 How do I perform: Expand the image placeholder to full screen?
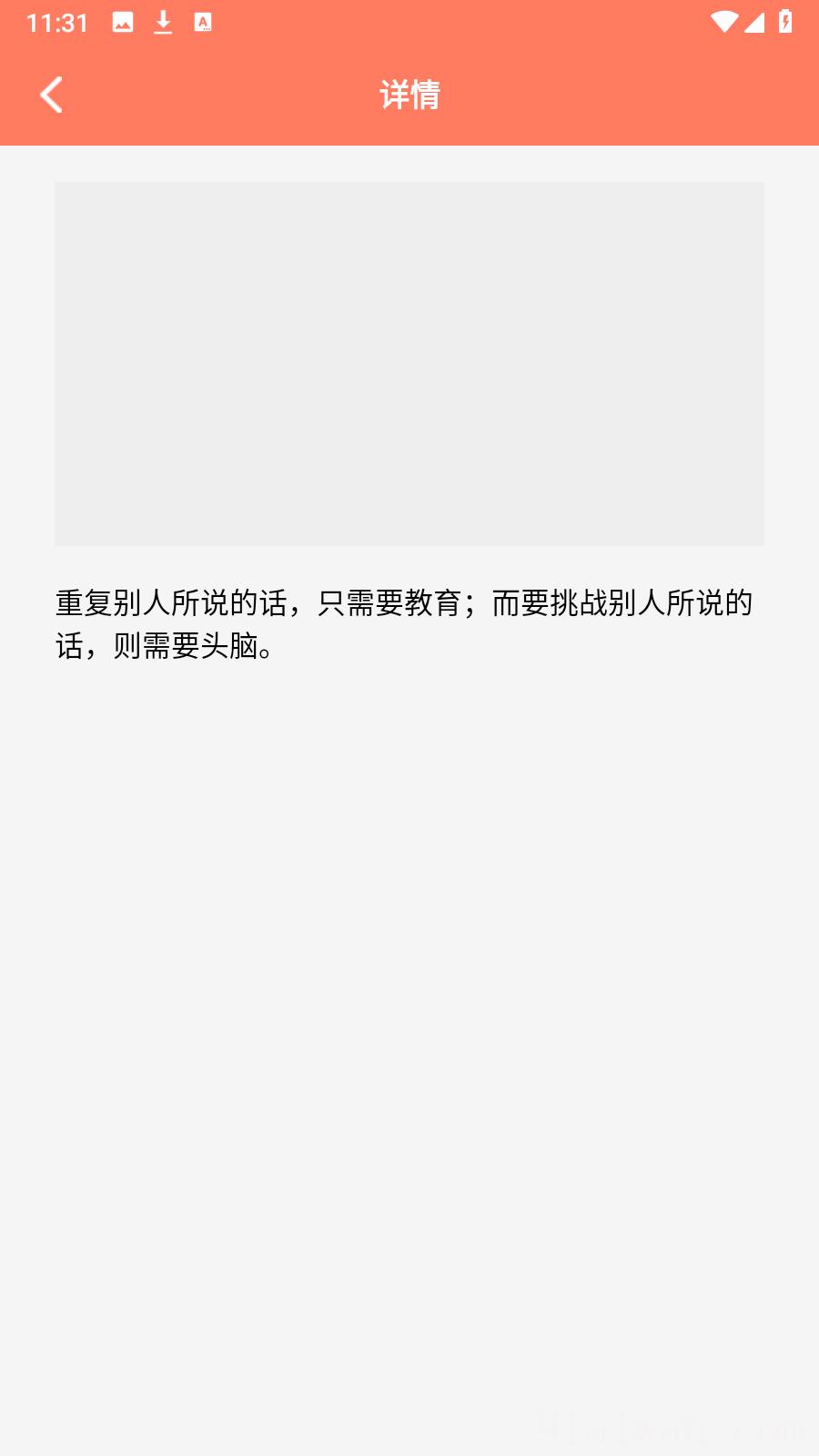pyautogui.click(x=409, y=364)
